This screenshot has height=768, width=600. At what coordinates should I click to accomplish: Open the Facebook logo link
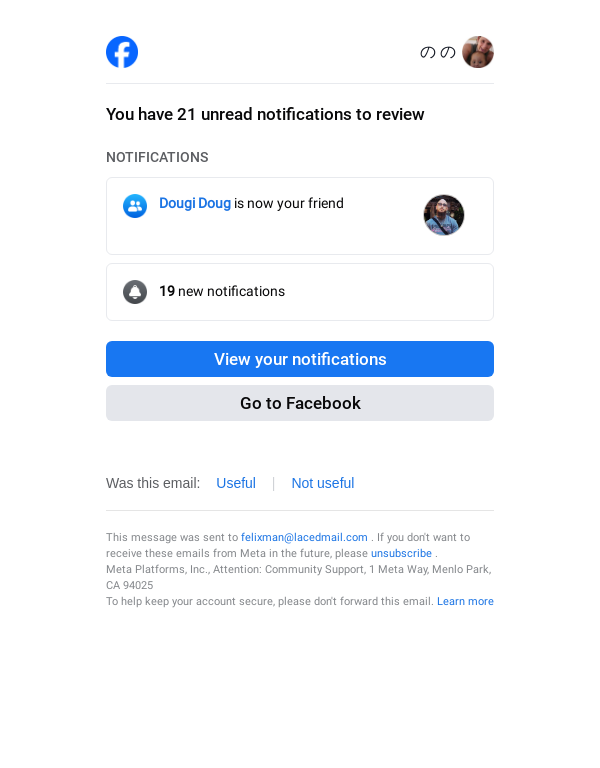(x=122, y=52)
